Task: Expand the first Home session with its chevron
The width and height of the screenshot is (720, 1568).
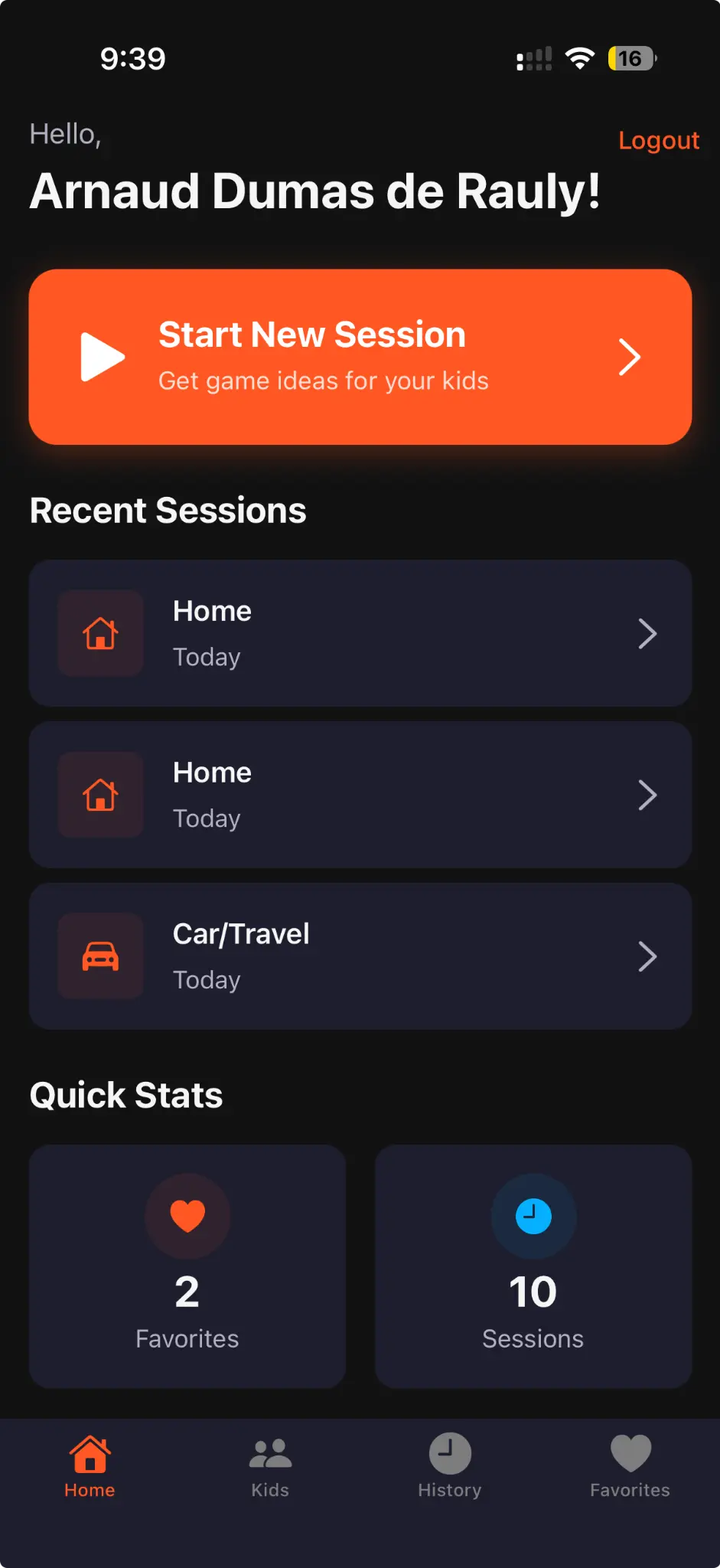Action: [647, 633]
